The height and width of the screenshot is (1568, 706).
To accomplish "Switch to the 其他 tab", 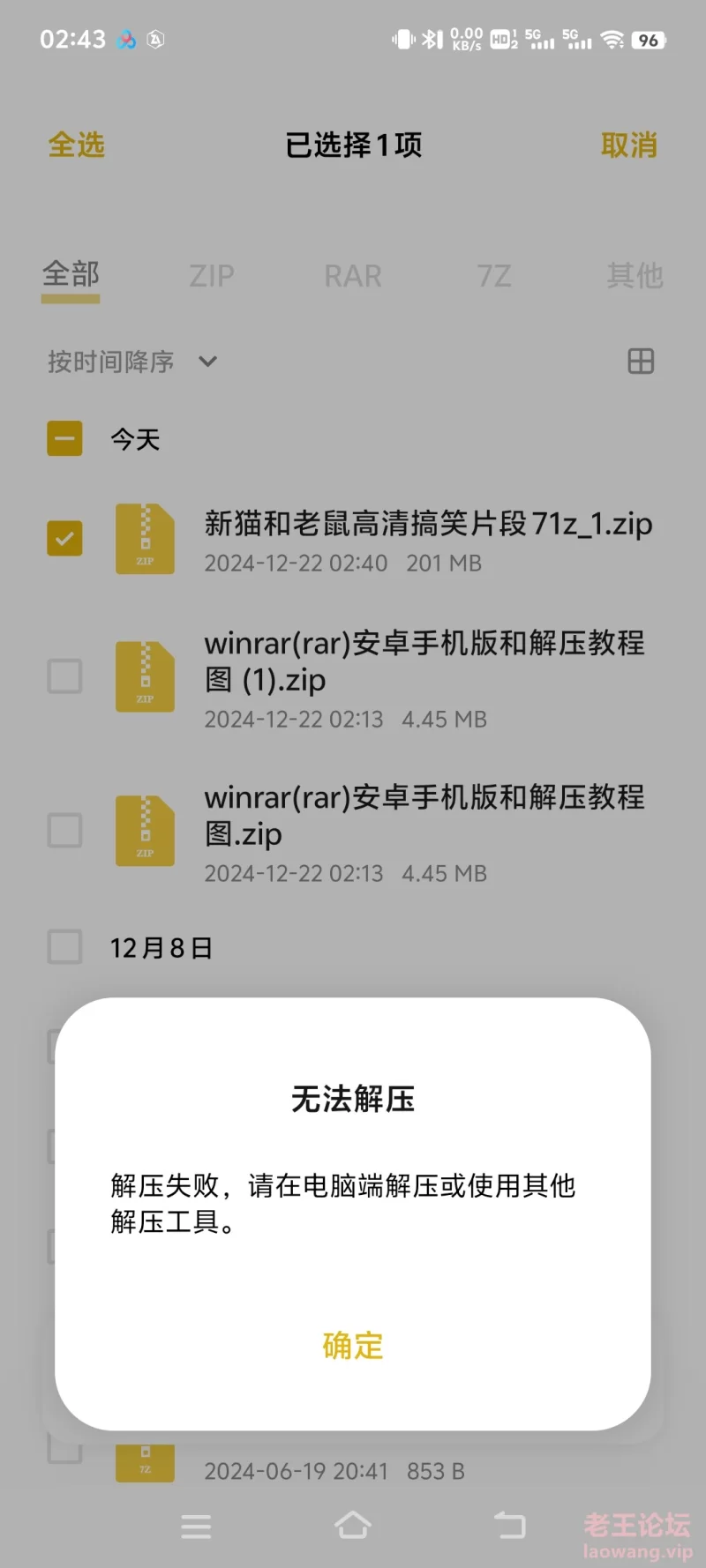I will 635,276.
